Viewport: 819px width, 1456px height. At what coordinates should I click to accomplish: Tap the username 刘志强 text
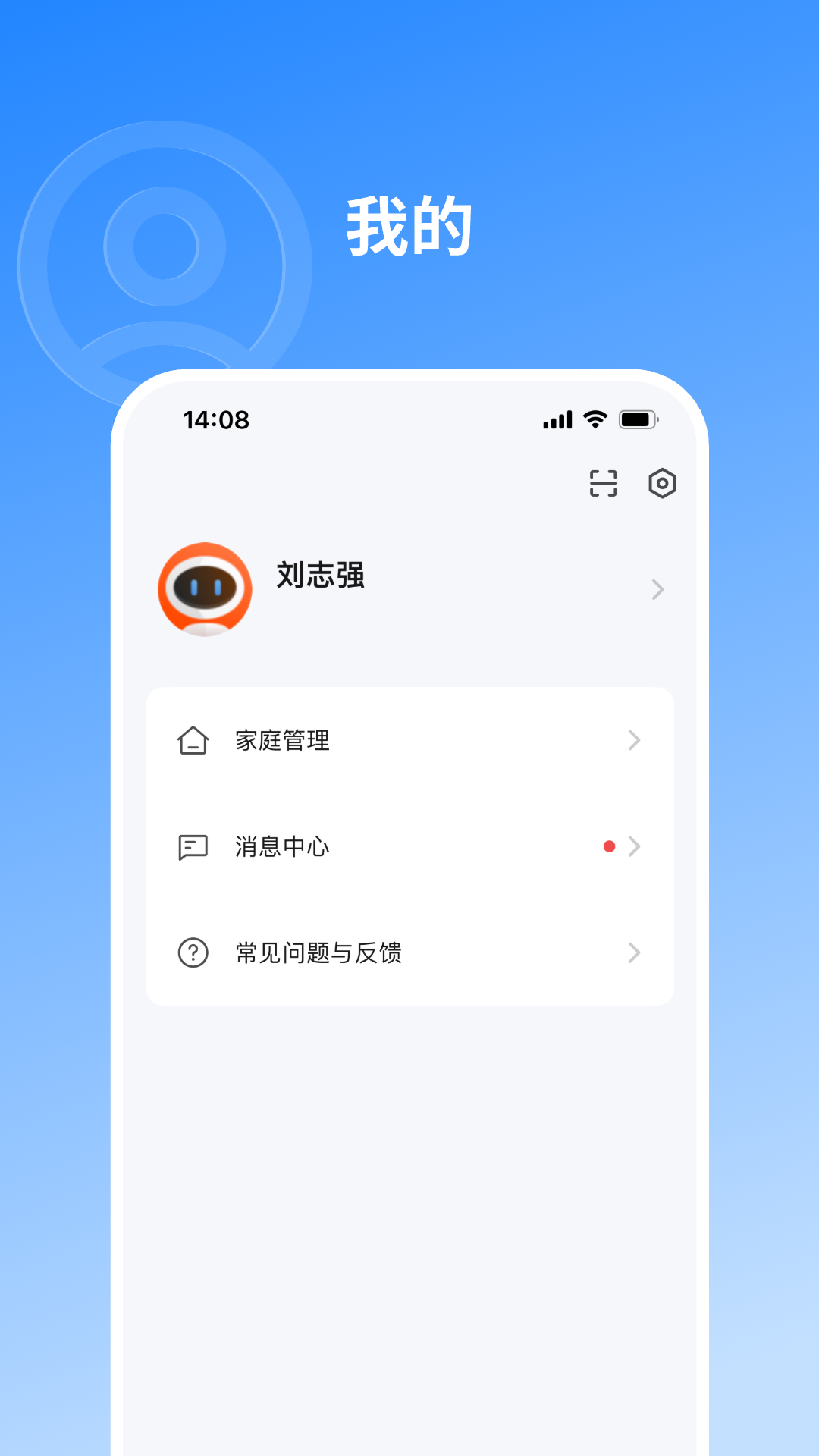[x=319, y=576]
